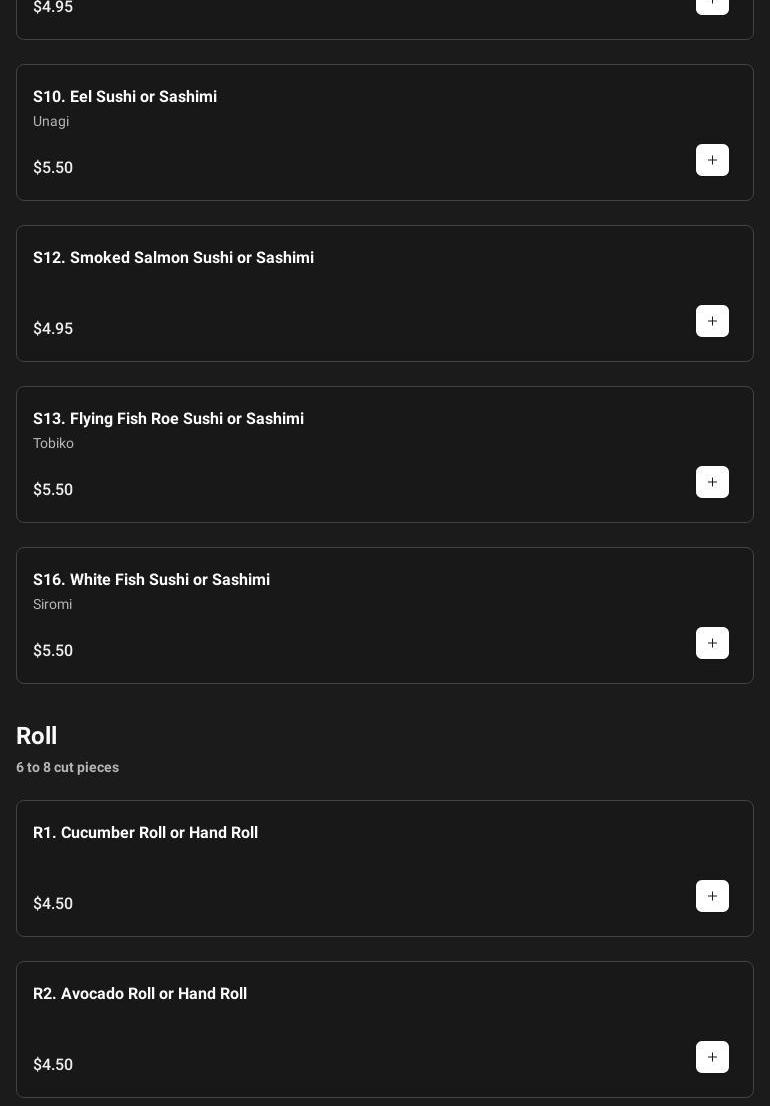
Task: Add S10. Eel Sushi or Sashimi to order
Action: tap(712, 160)
